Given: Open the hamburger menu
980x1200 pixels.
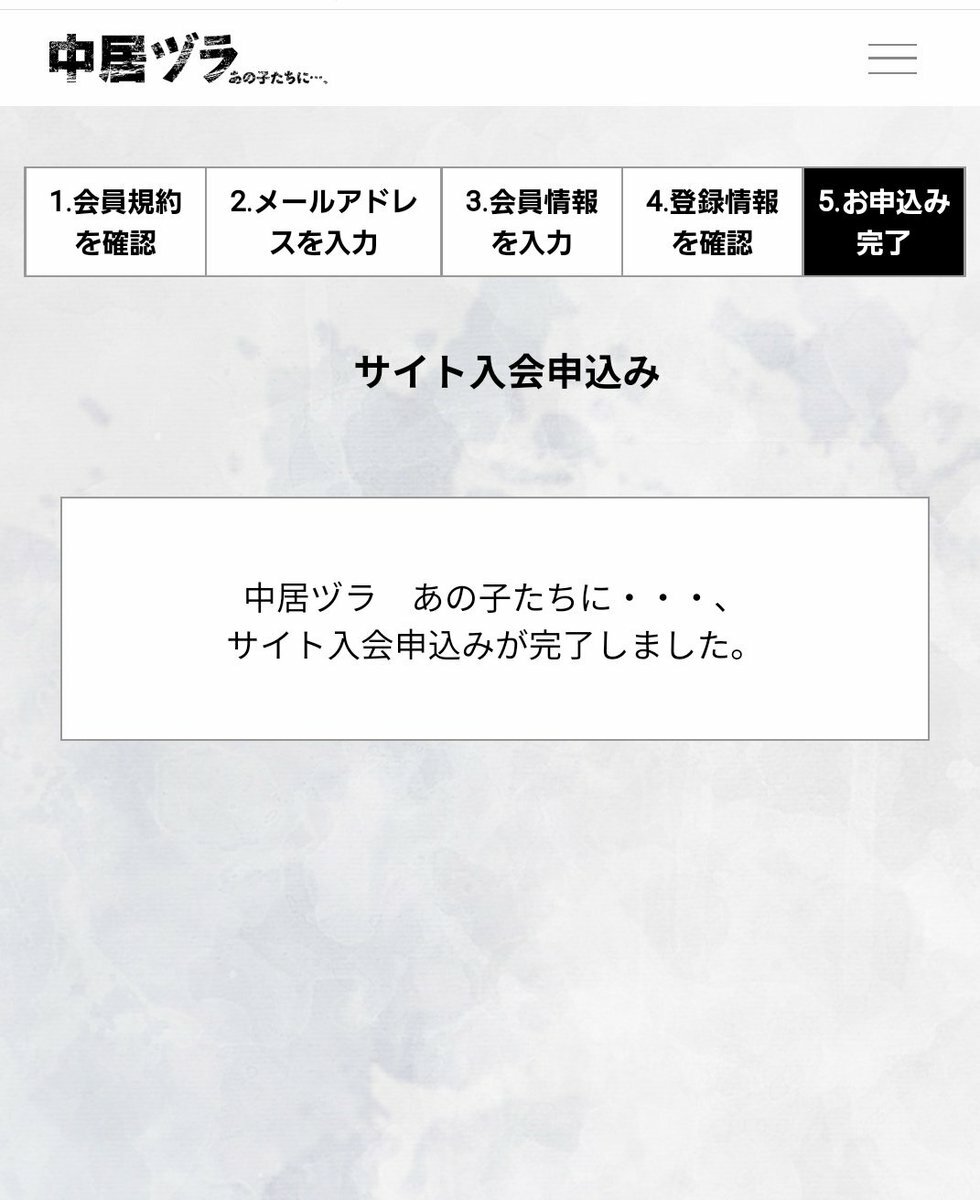Looking at the screenshot, I should point(892,59).
